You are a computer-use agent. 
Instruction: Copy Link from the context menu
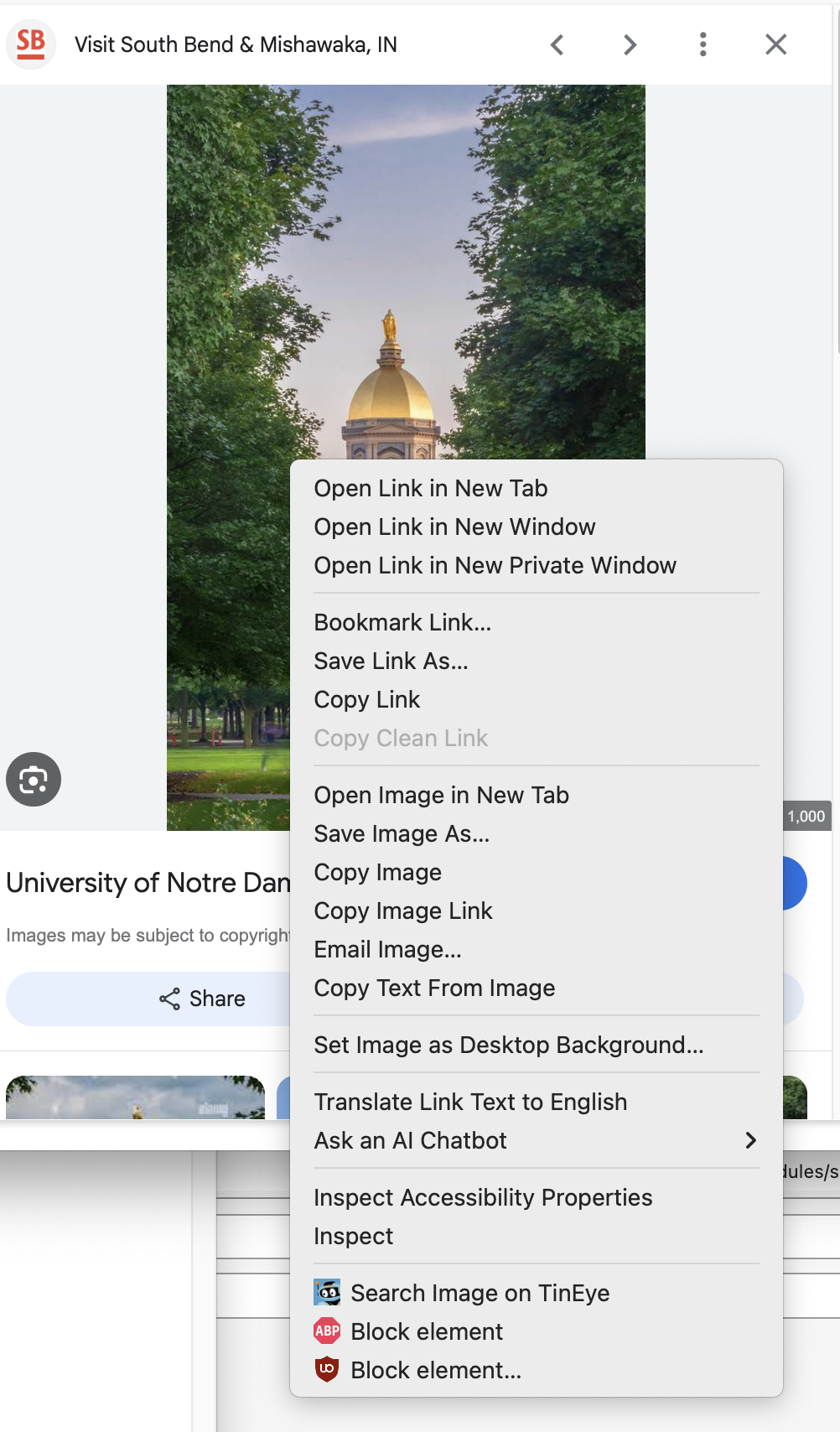pyautogui.click(x=366, y=700)
